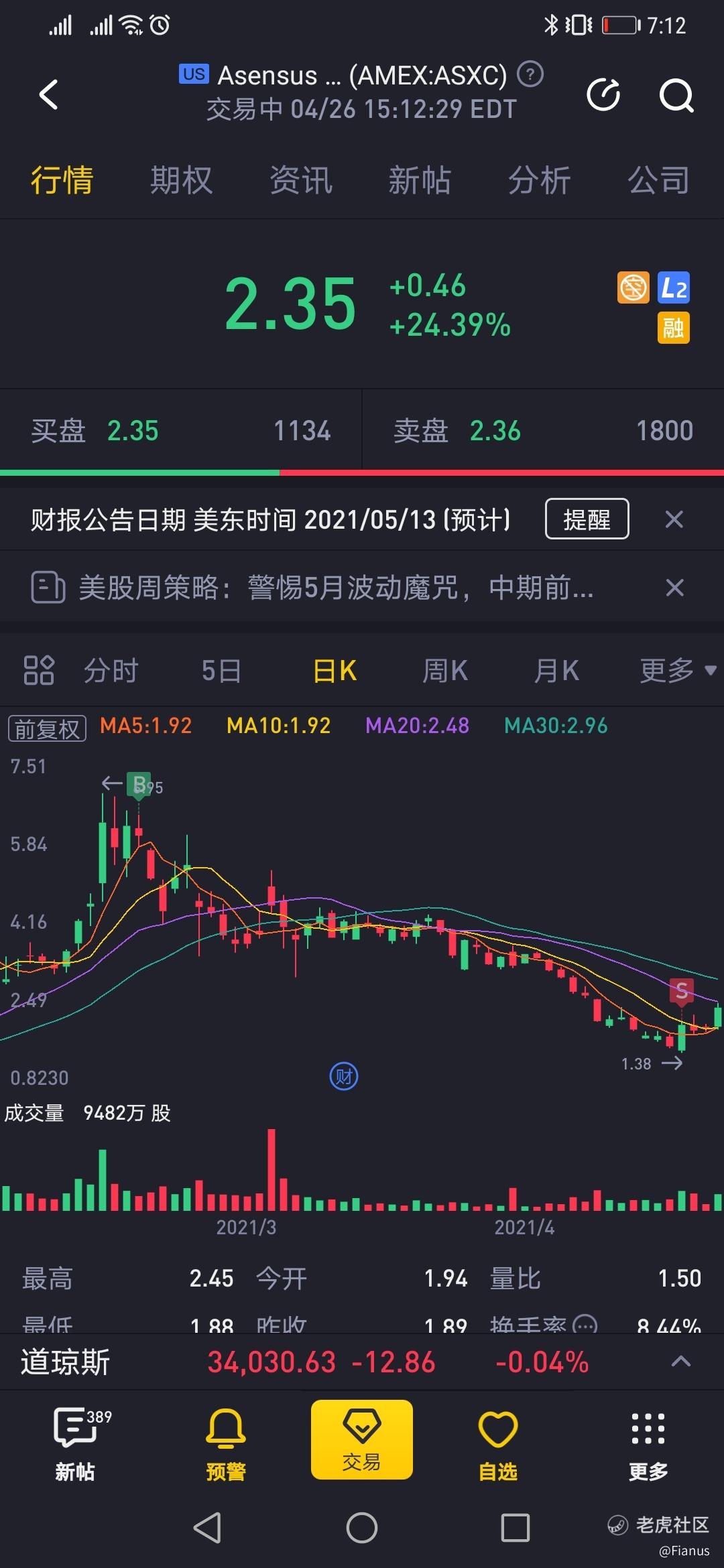Viewport: 724px width, 1568px height.
Task: Add to 自选 watchlist
Action: (497, 1444)
